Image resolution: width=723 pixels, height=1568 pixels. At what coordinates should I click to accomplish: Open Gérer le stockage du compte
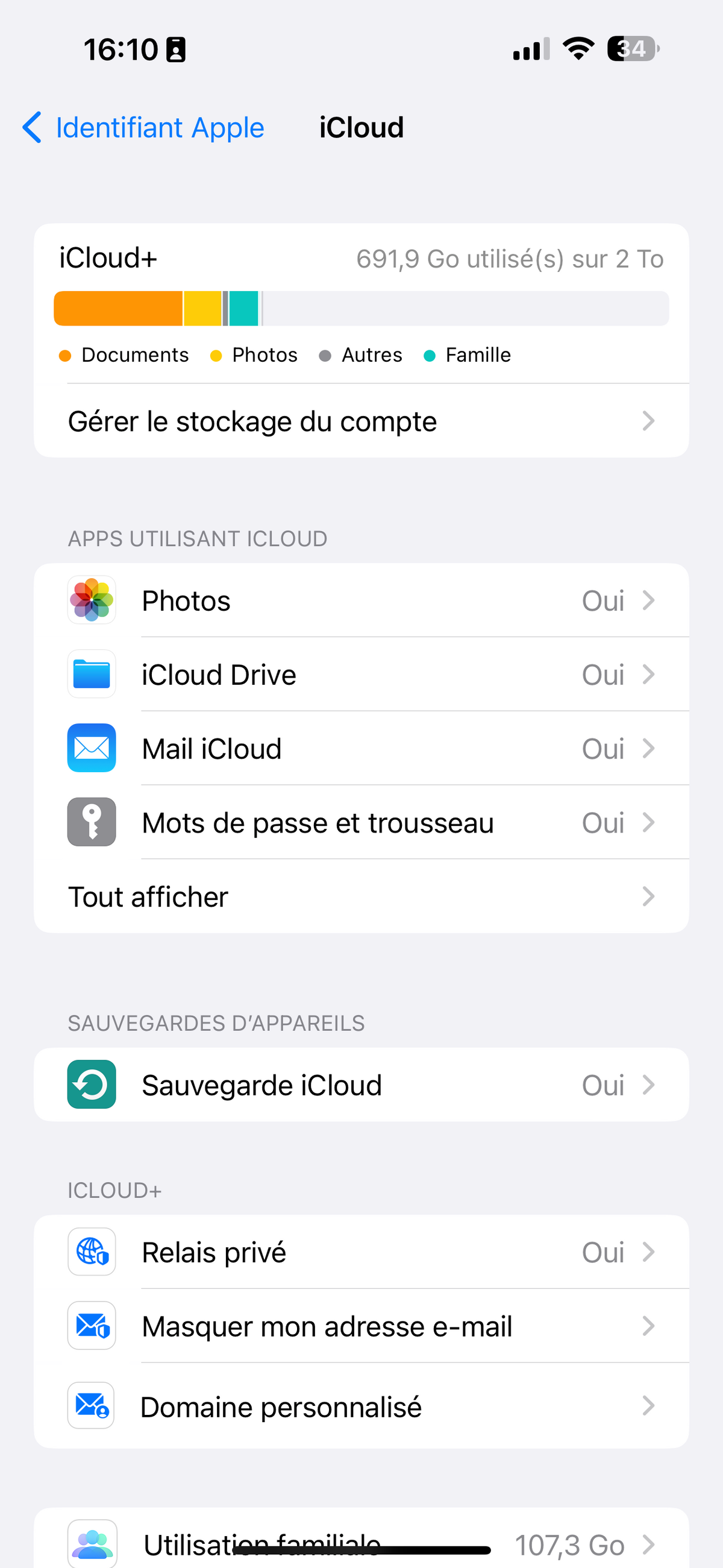361,421
